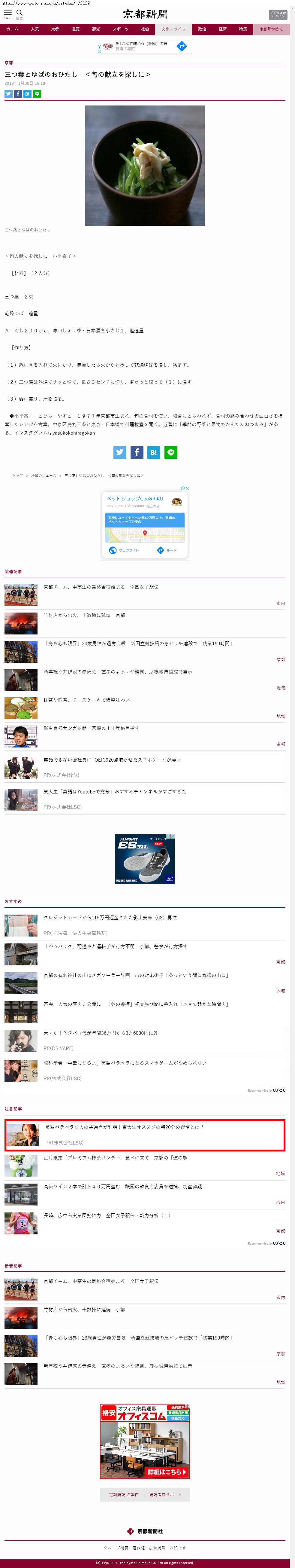Close the ペットショップCoo&RIKU ad
The width and height of the screenshot is (295, 1568).
click(187, 488)
